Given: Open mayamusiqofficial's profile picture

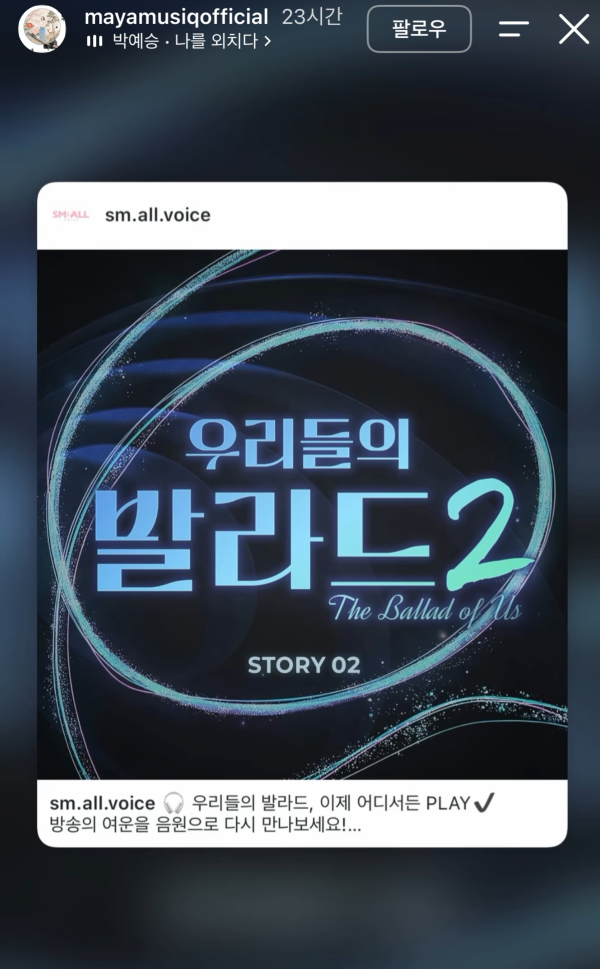Looking at the screenshot, I should (x=42, y=28).
